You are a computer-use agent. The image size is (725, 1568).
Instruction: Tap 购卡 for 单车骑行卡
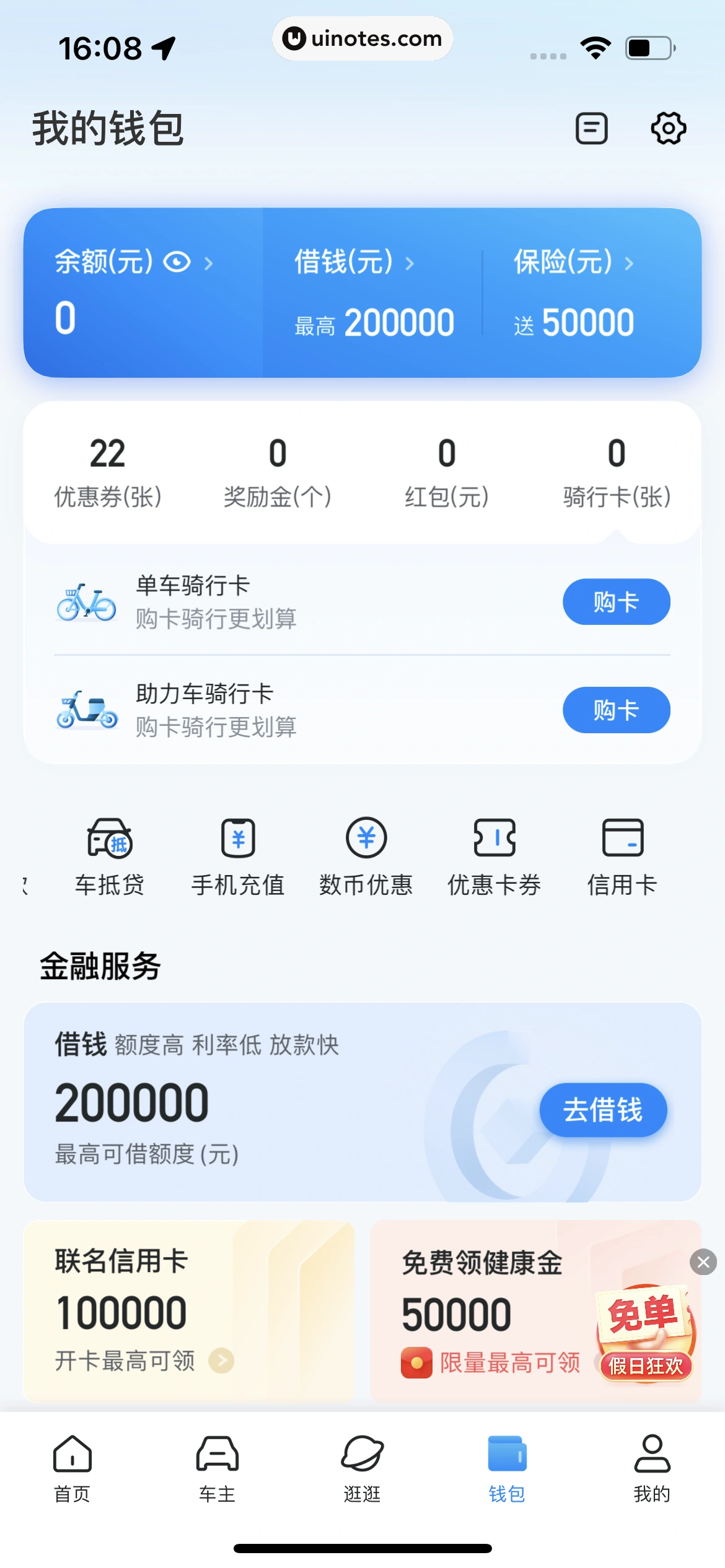tap(616, 601)
